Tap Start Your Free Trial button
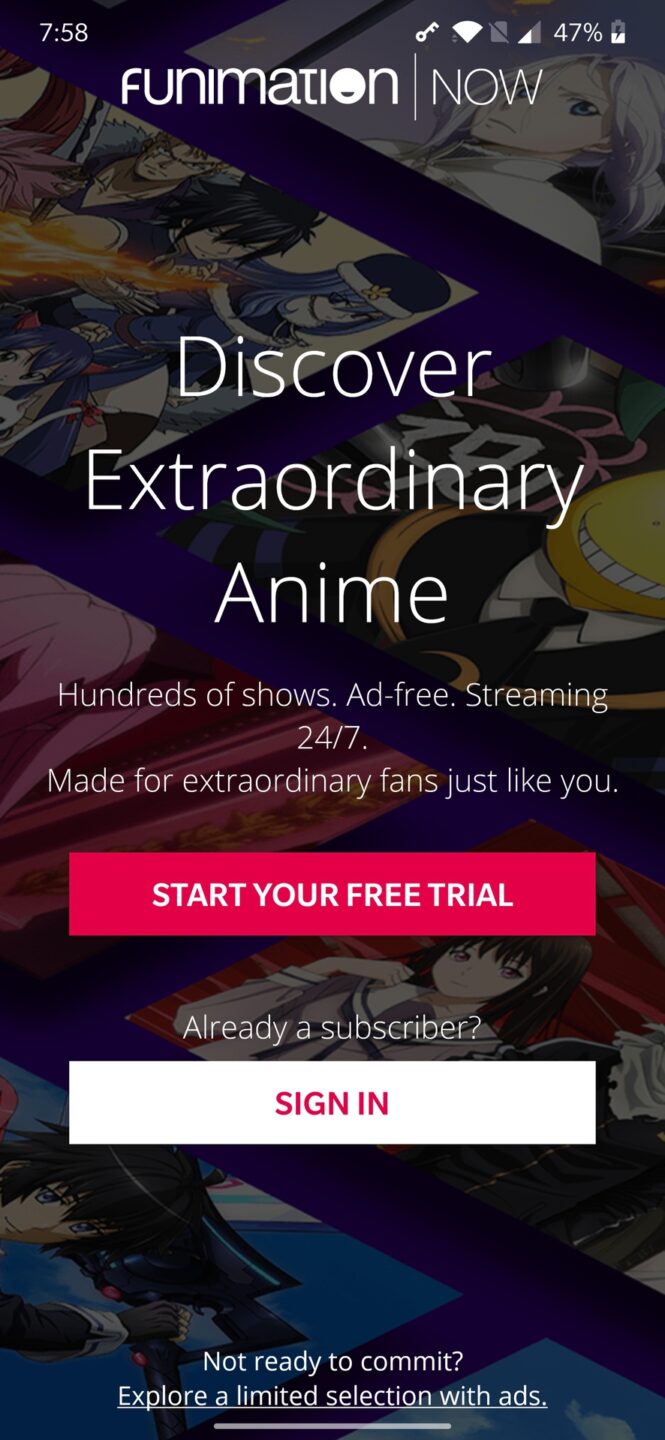This screenshot has width=665, height=1440. pyautogui.click(x=332, y=894)
